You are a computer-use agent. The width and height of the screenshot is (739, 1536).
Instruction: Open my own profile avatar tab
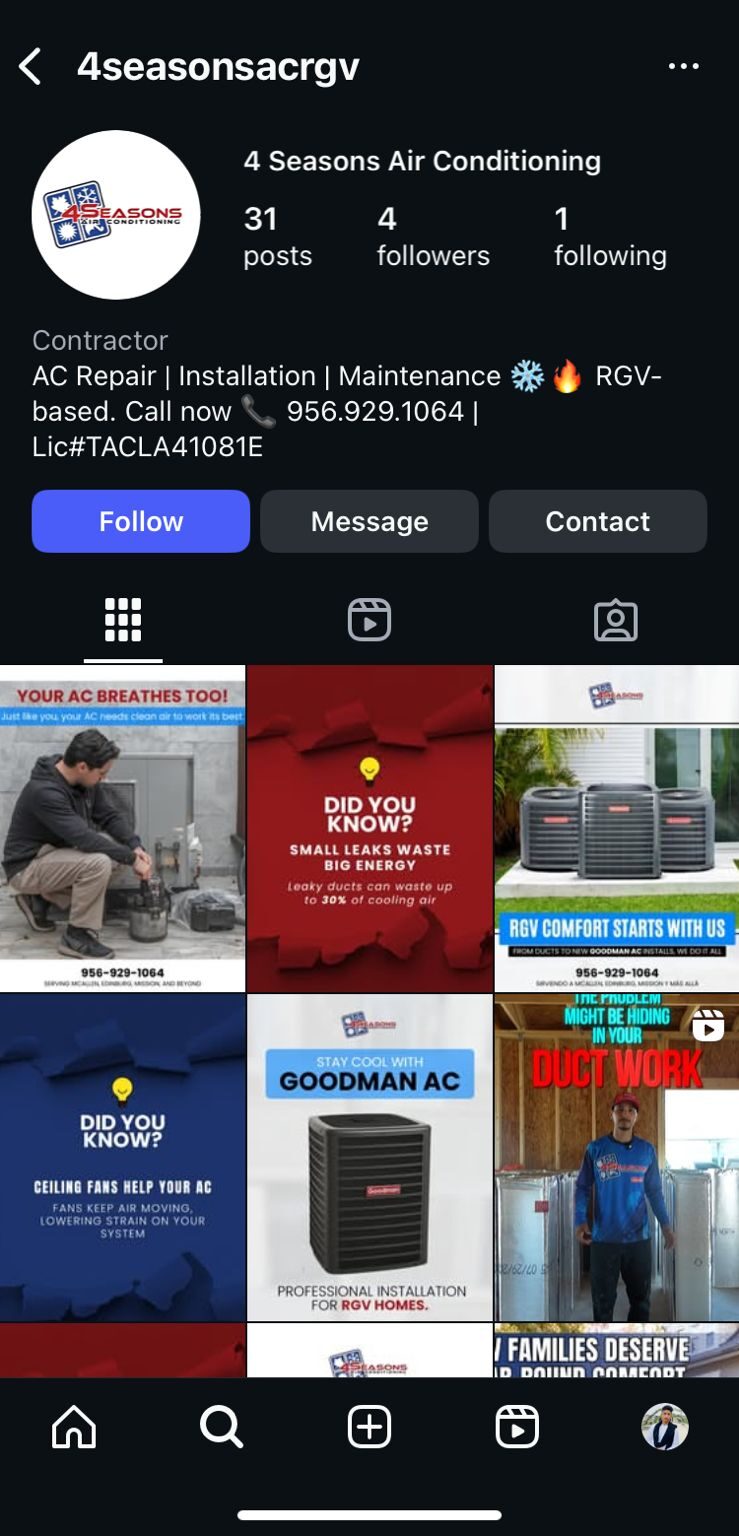pos(664,1427)
